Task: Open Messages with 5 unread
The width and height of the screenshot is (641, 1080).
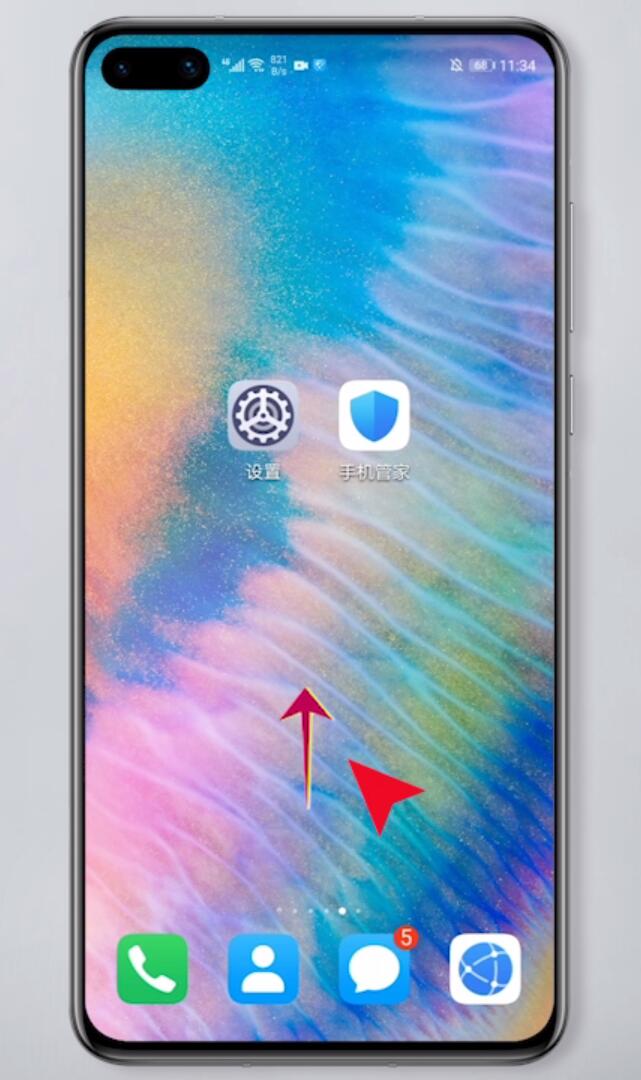Action: click(x=374, y=969)
